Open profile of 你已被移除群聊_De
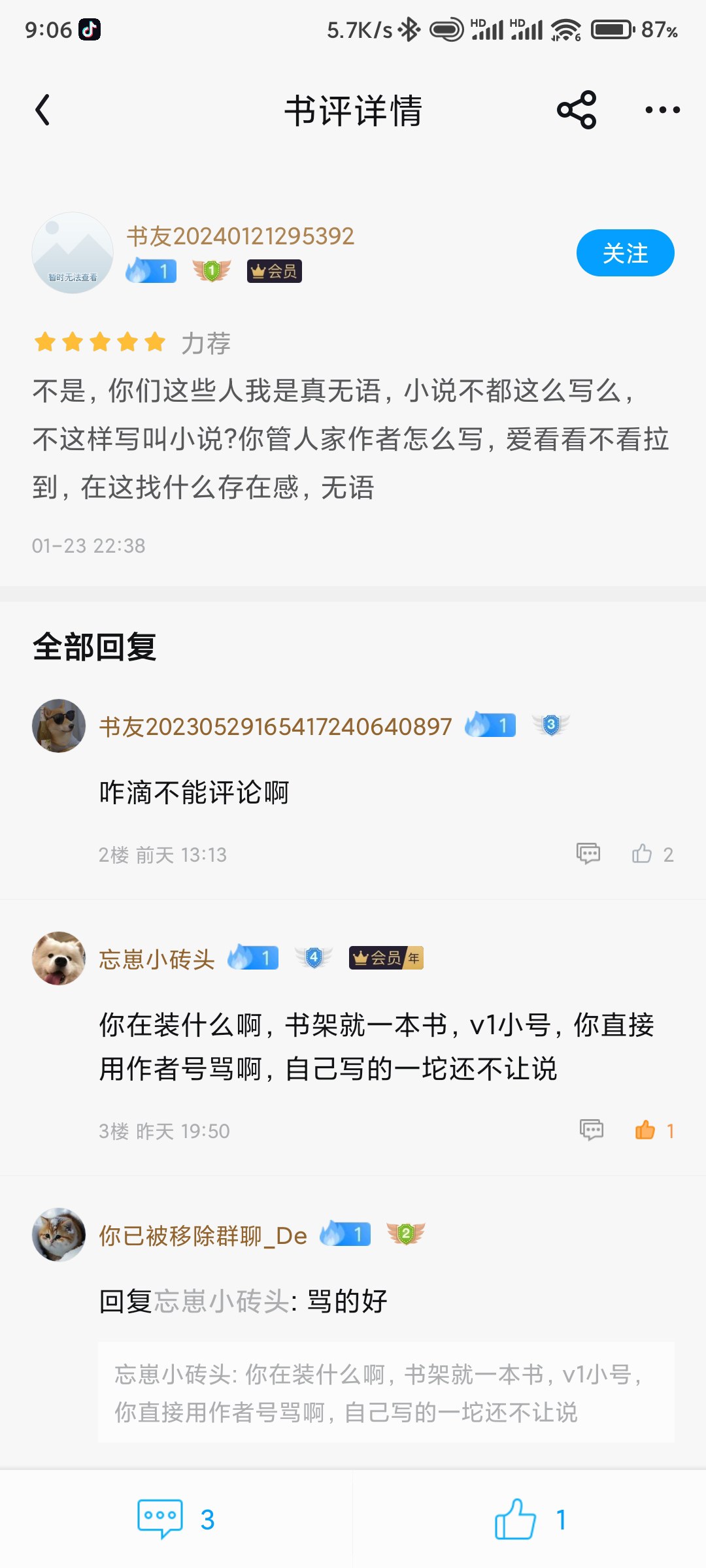This screenshot has height=1568, width=706. tap(203, 1235)
